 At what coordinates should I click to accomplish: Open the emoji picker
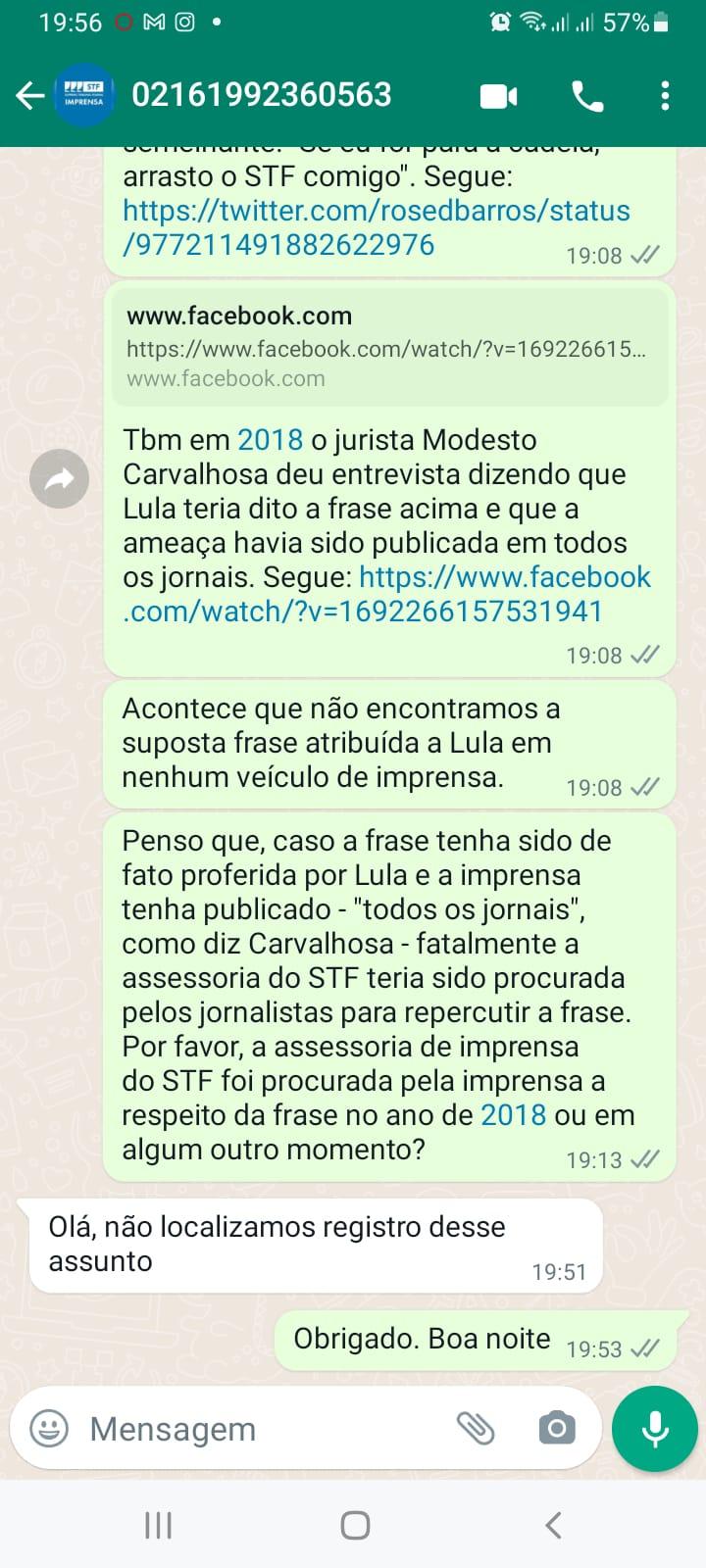(x=49, y=1429)
